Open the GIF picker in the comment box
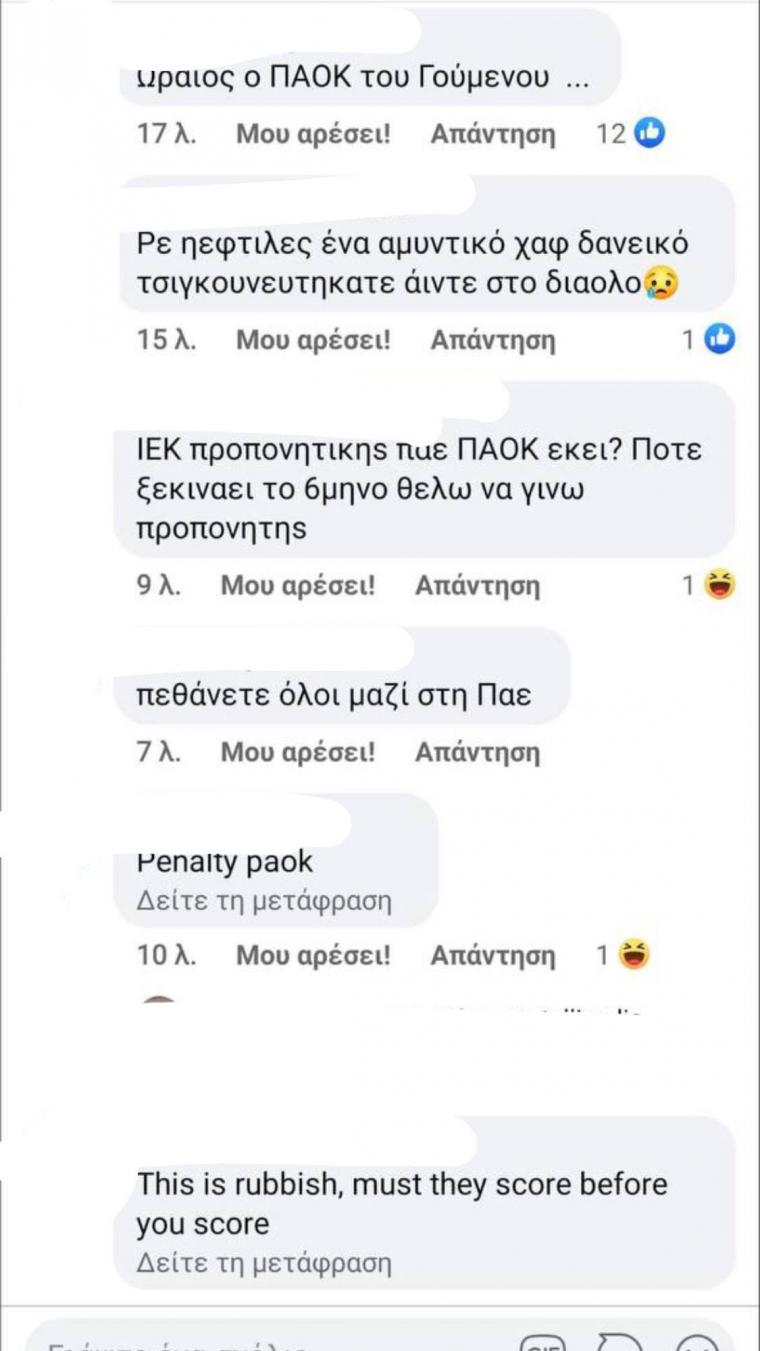Viewport: 760px width, 1351px height. (543, 1342)
